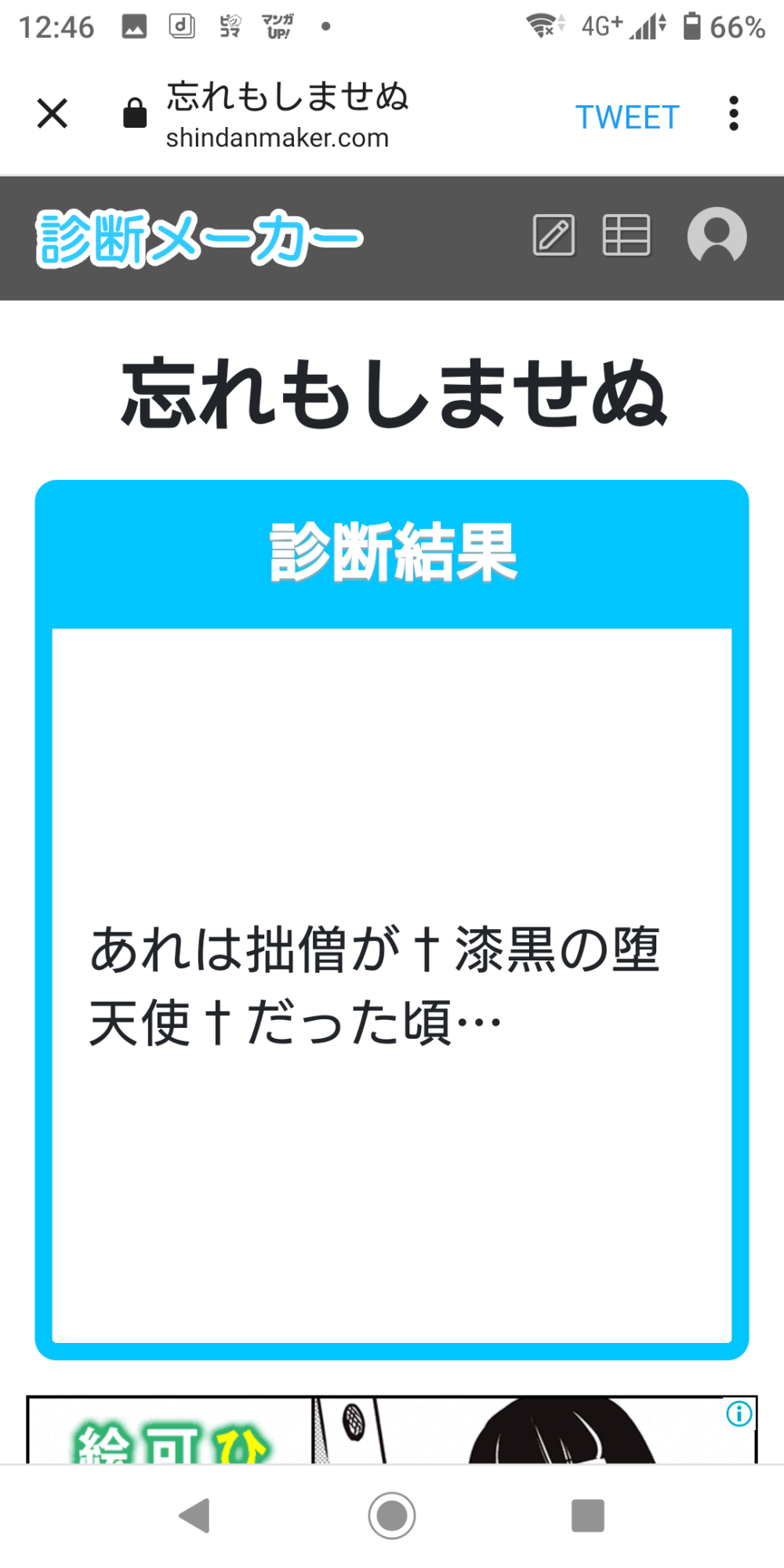Open the browser overflow menu
Screen dimensions: 784x1568
(734, 114)
